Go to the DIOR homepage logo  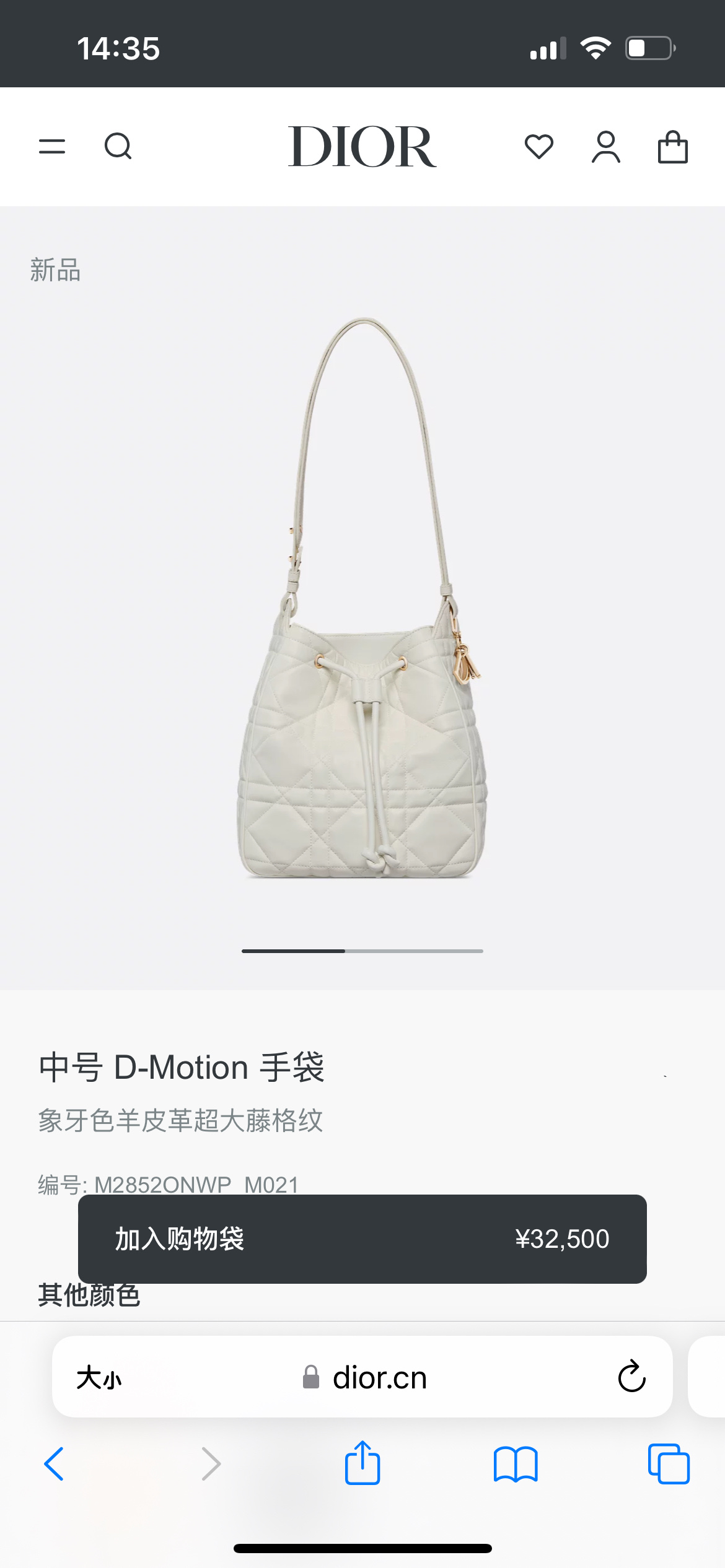click(362, 147)
